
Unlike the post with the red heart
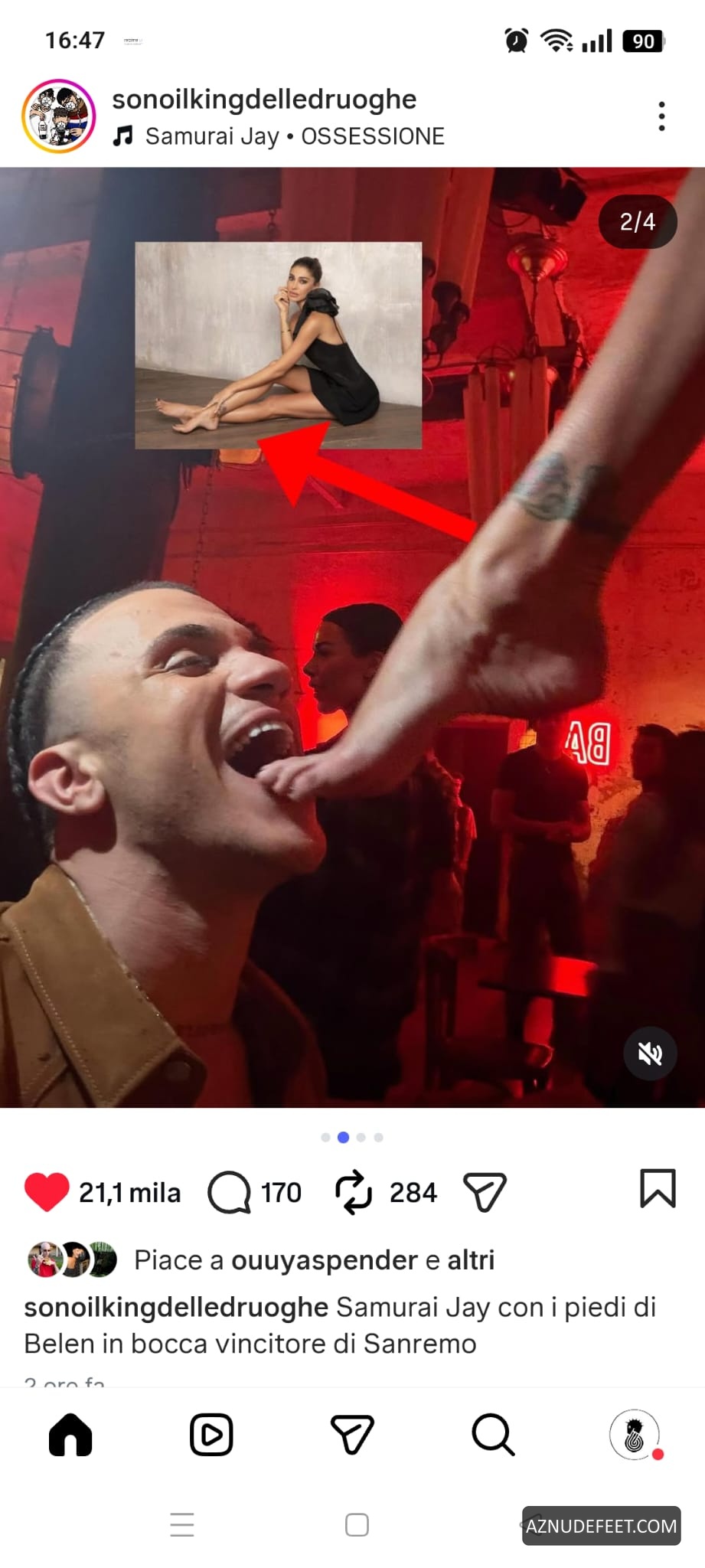47,1192
